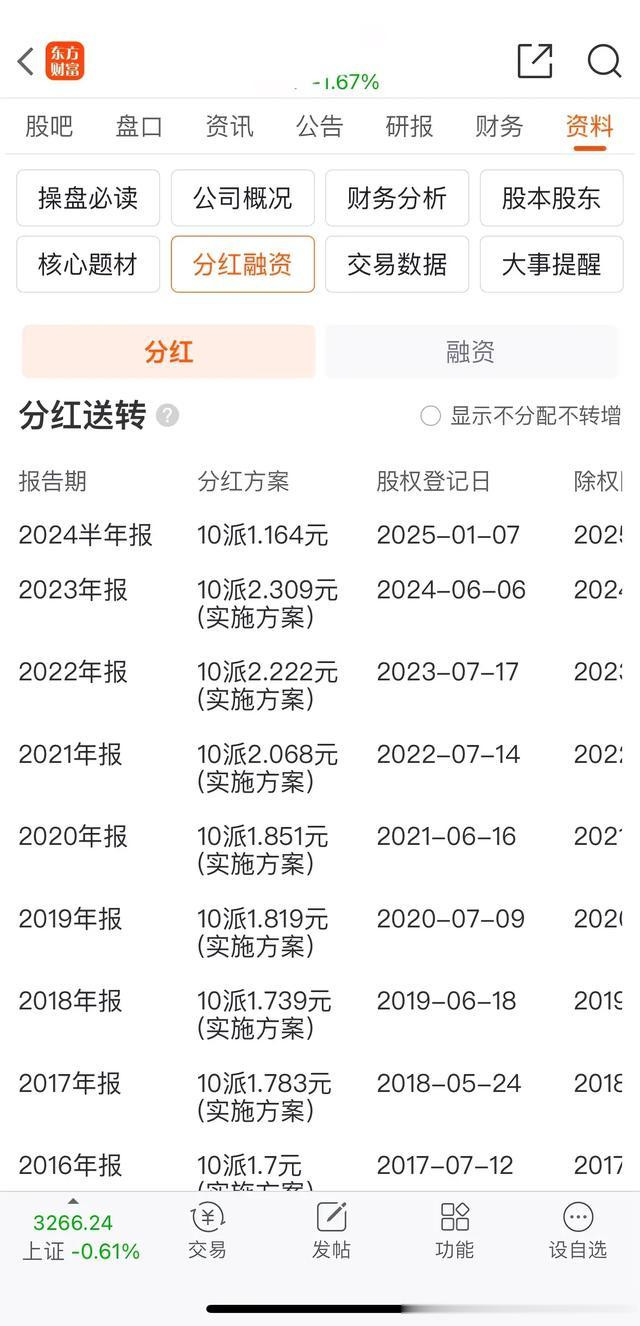Open 股本股东 section
Viewport: 640px width, 1326px height.
(551, 198)
